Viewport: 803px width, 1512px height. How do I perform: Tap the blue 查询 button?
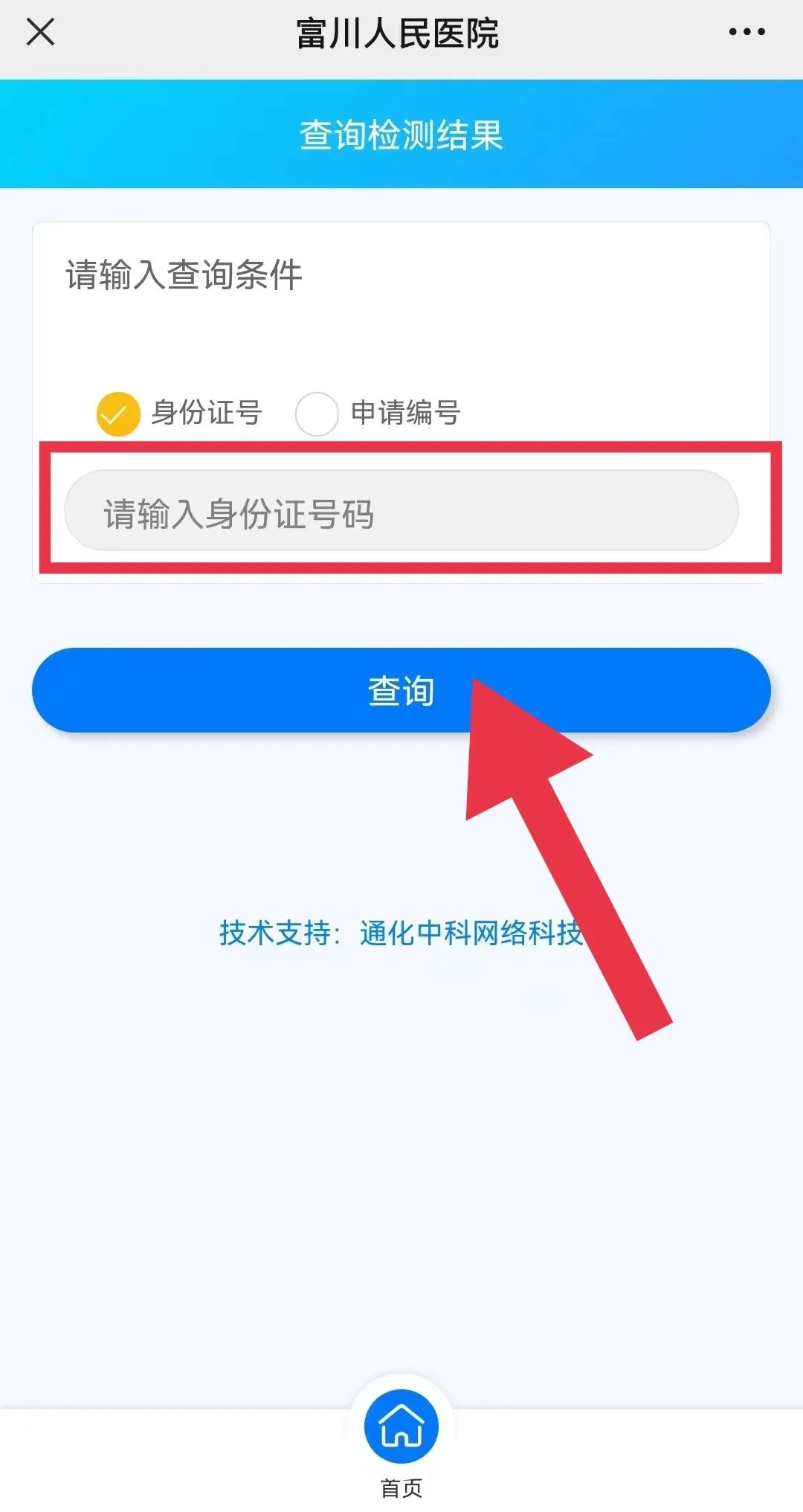coord(297,690)
